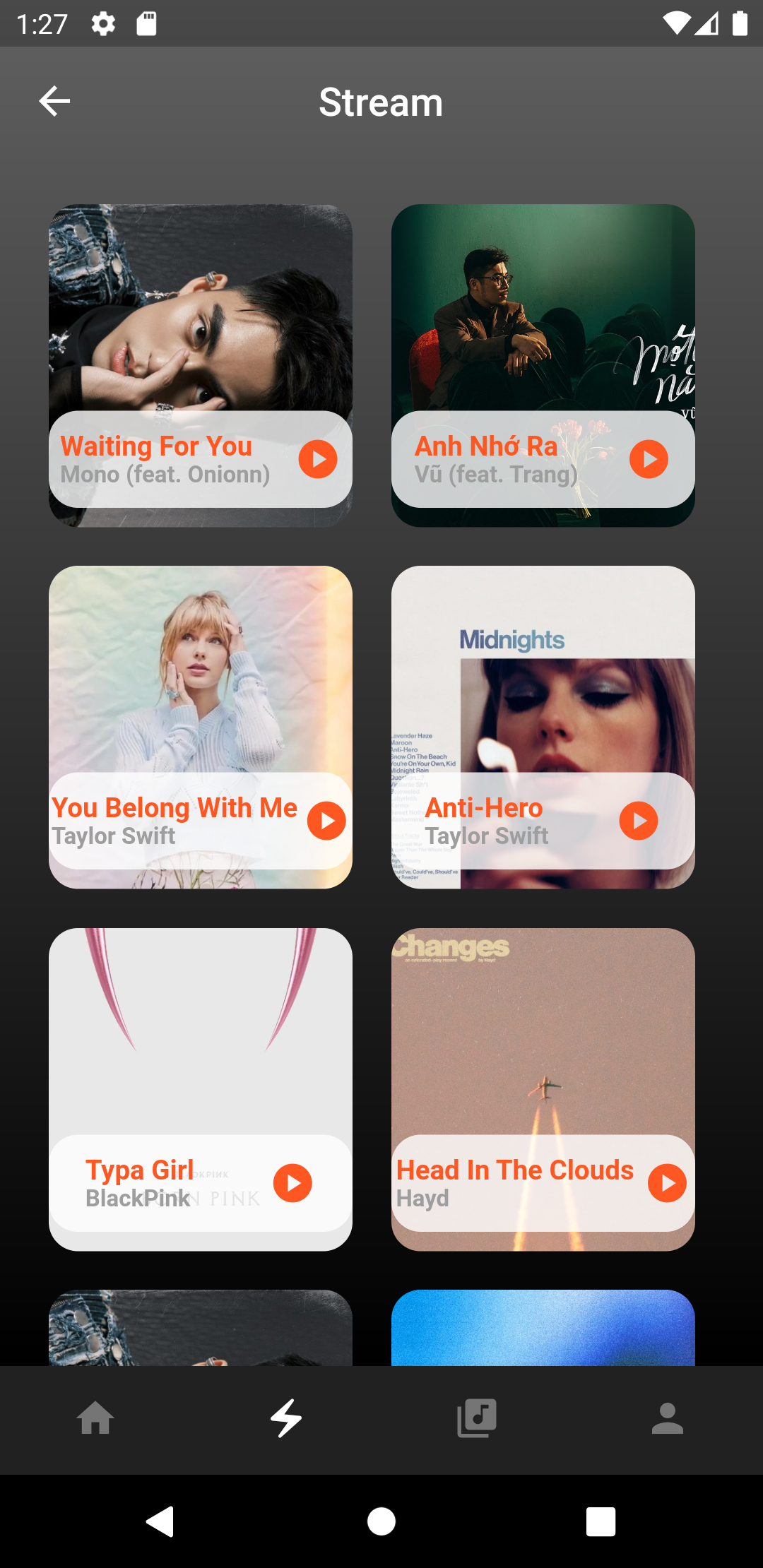Image resolution: width=763 pixels, height=1568 pixels.
Task: Open the Typa Girl song card
Action: pos(201,1031)
